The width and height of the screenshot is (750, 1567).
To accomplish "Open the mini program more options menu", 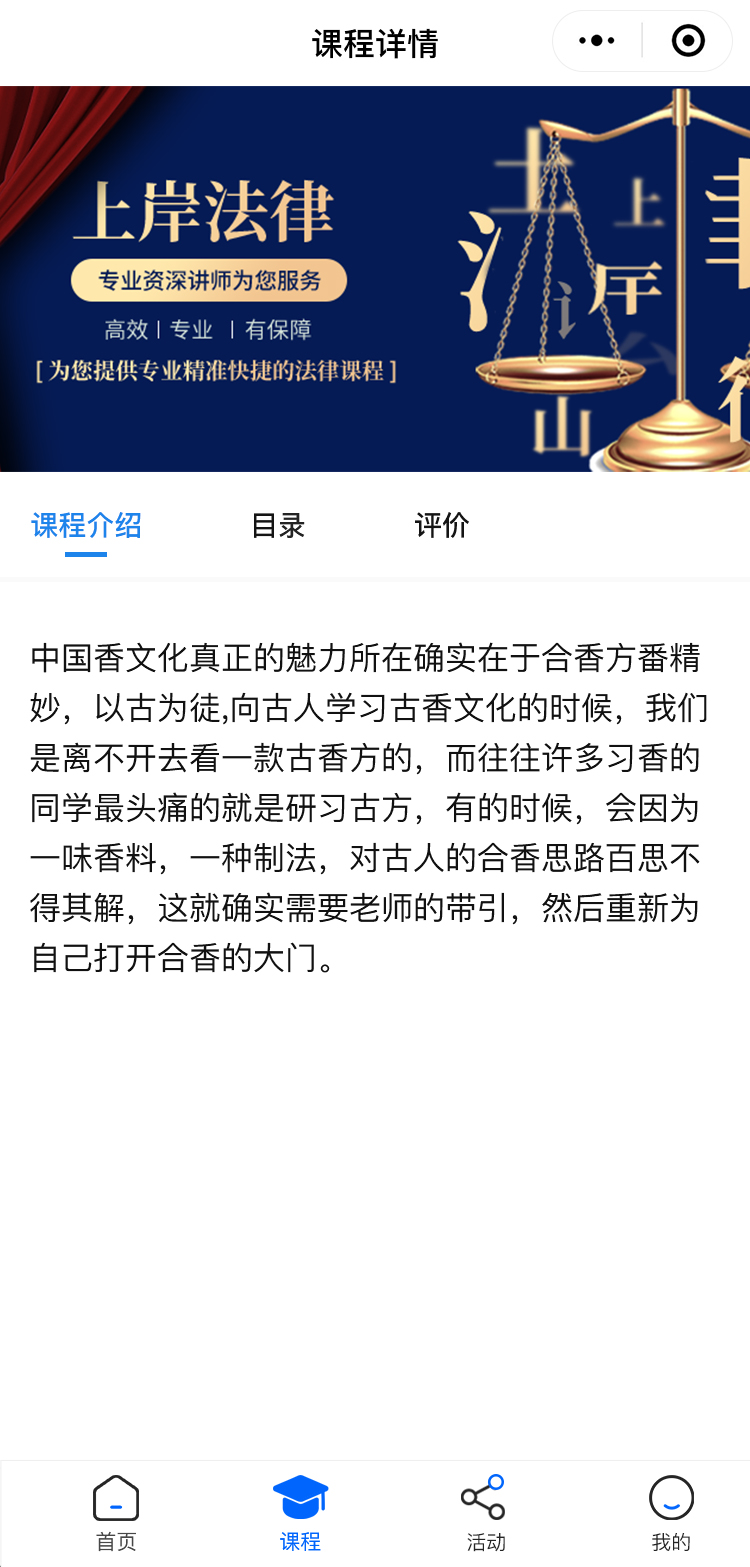I will click(x=597, y=41).
